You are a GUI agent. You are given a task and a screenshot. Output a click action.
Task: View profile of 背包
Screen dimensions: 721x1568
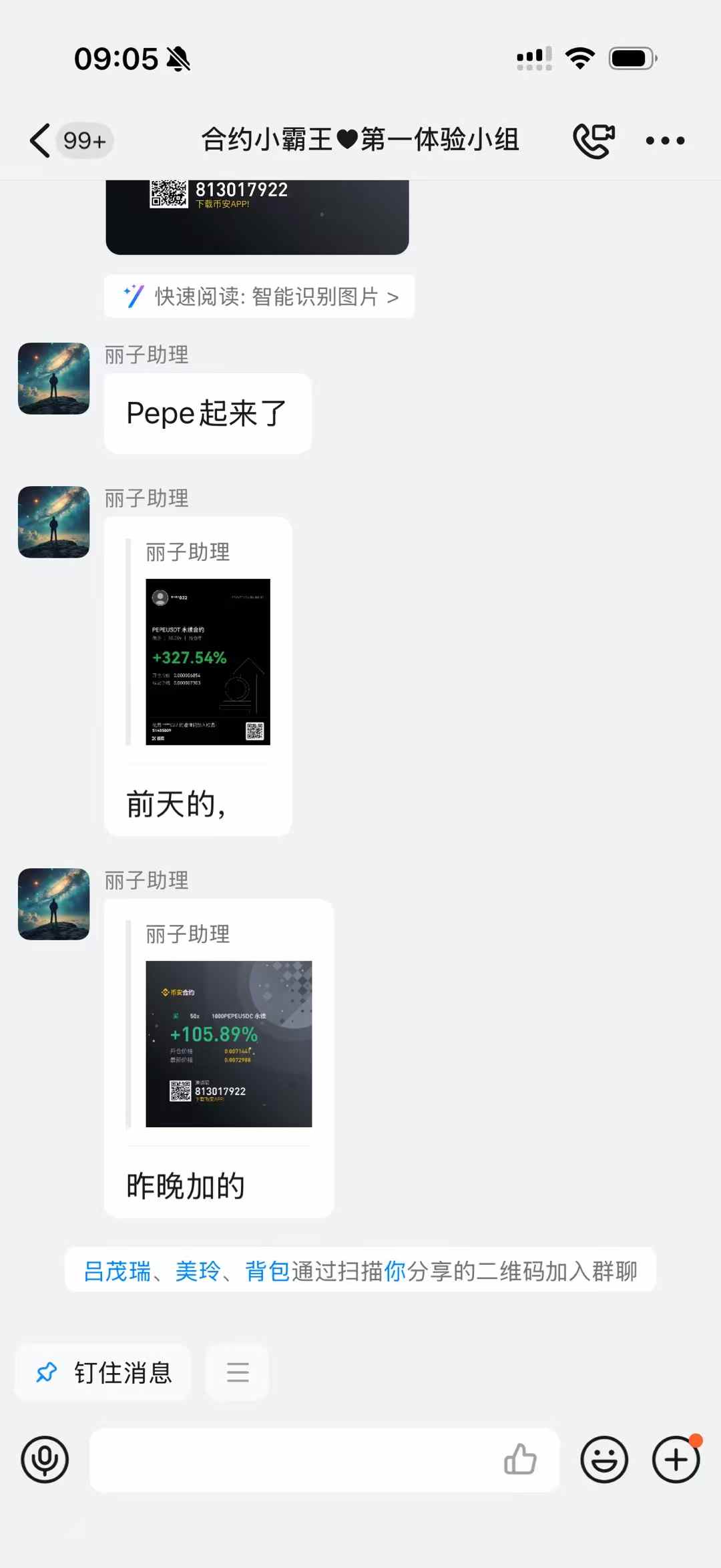coord(267,1271)
